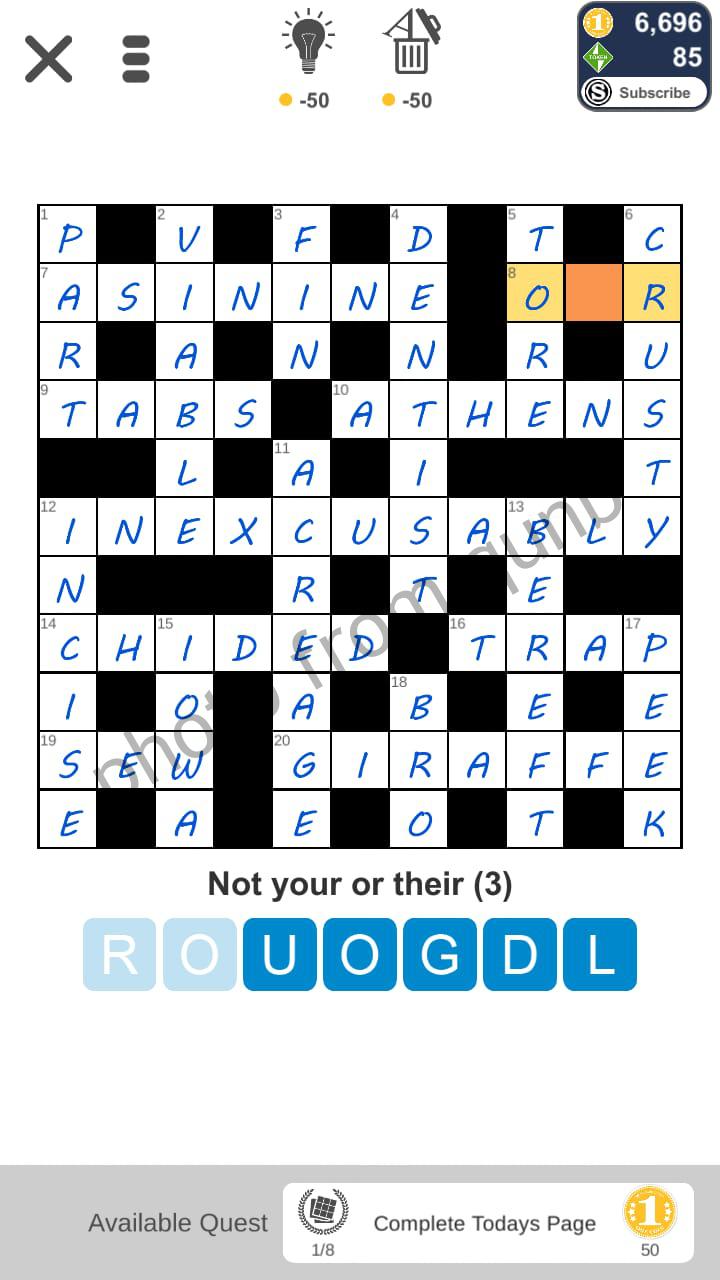Select letter tile D

(520, 955)
